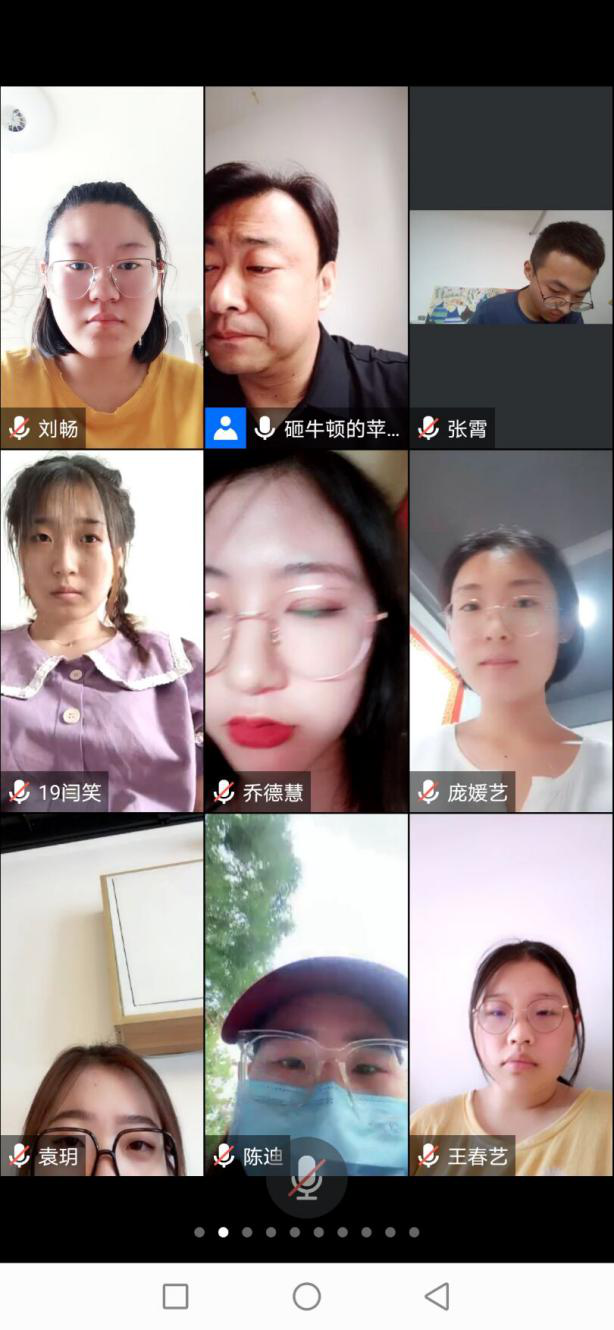The height and width of the screenshot is (1330, 614).
Task: Go back with the system back button
Action: pyautogui.click(x=437, y=1297)
